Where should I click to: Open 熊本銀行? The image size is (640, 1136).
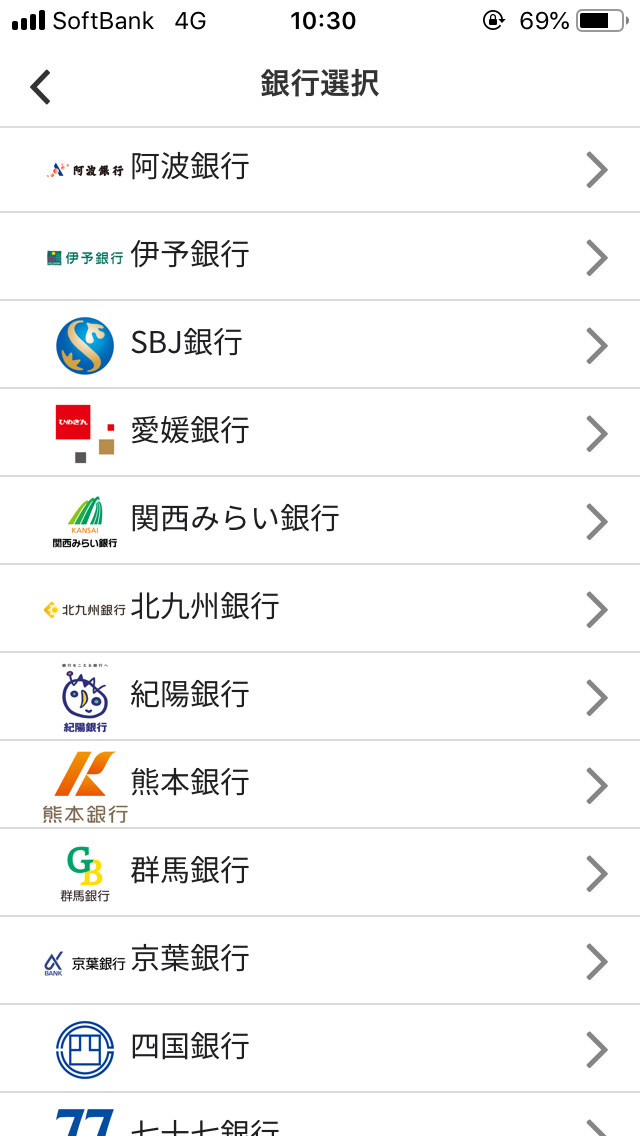(320, 785)
